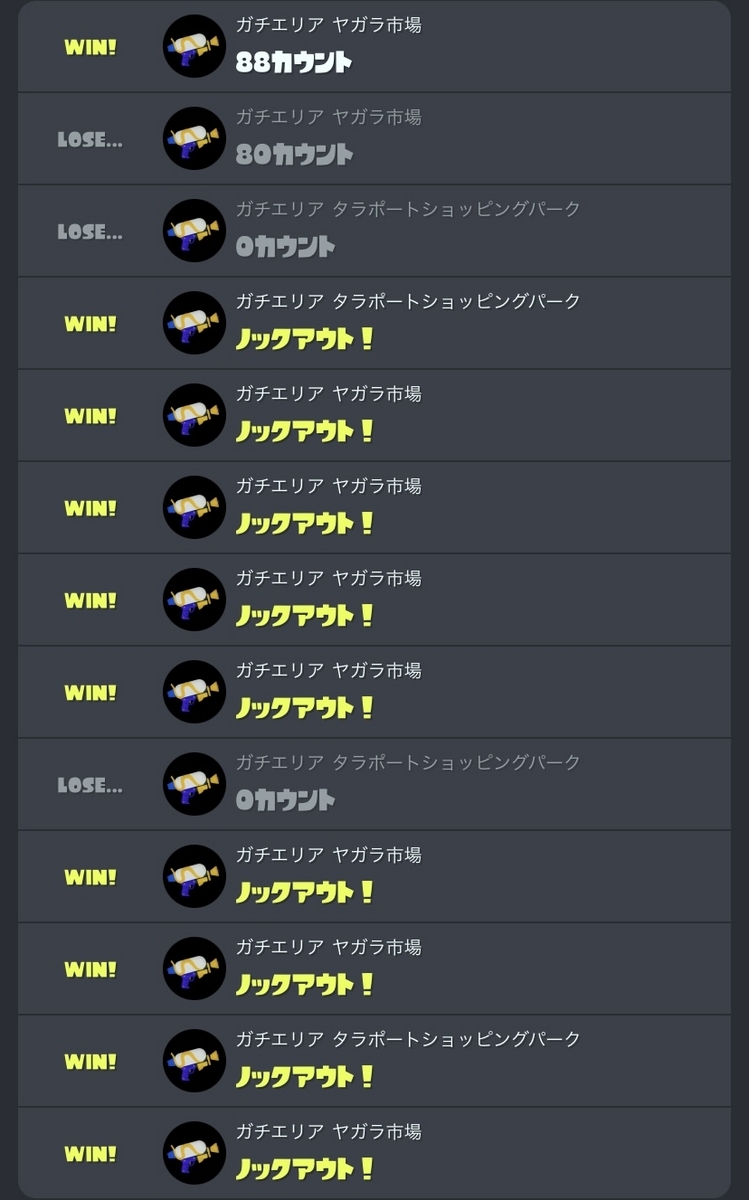Open the WIN battle with 88カウント

coord(374,47)
